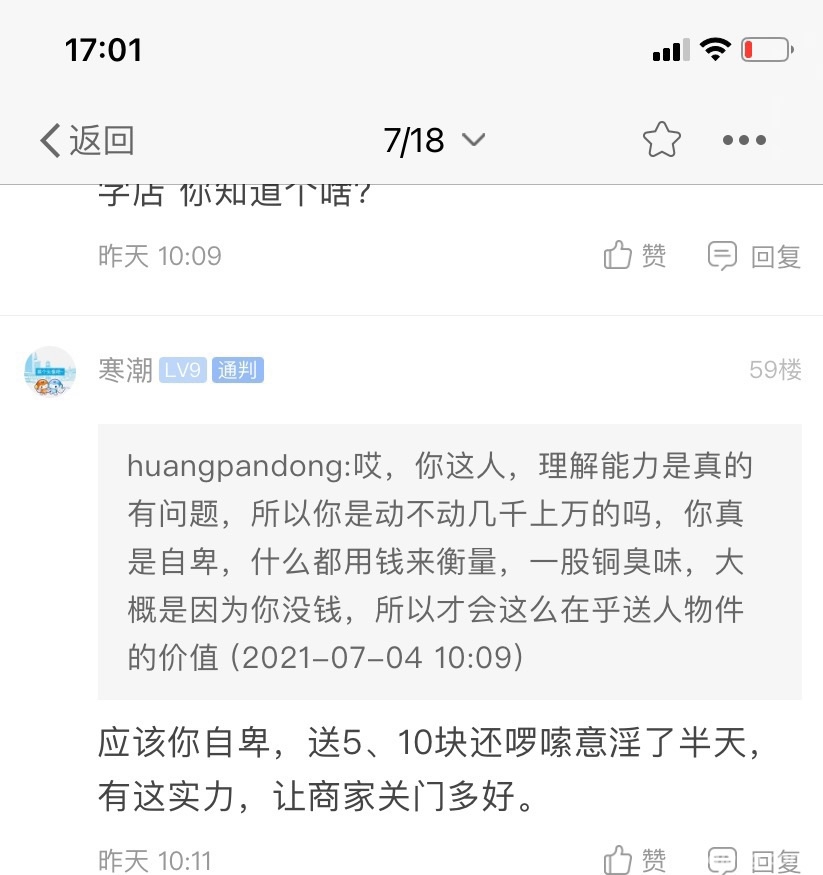Open 寒潮's profile avatar
Image resolution: width=823 pixels, height=875 pixels.
50,372
